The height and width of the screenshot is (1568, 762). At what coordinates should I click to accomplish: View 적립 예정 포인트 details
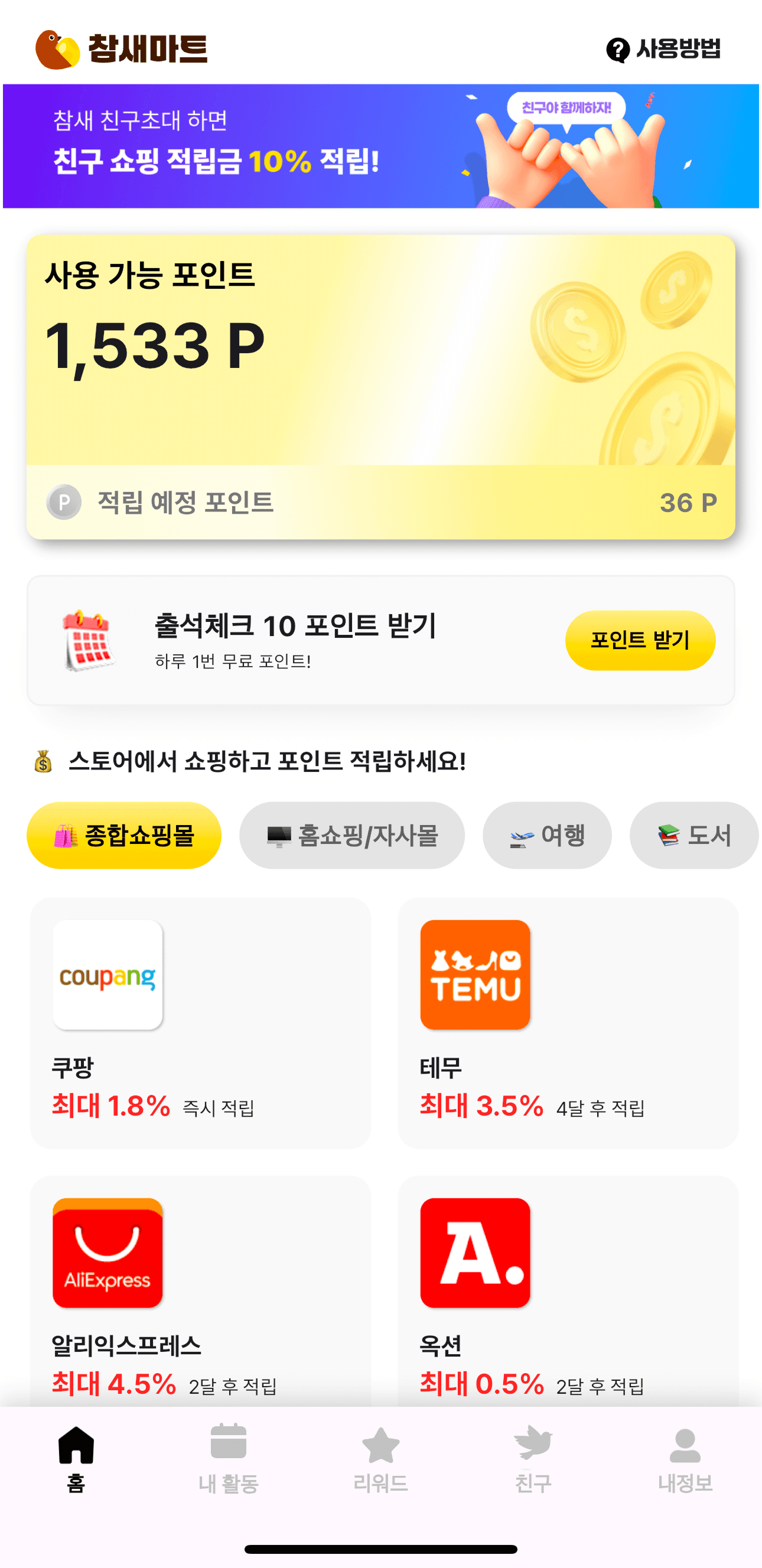click(381, 502)
